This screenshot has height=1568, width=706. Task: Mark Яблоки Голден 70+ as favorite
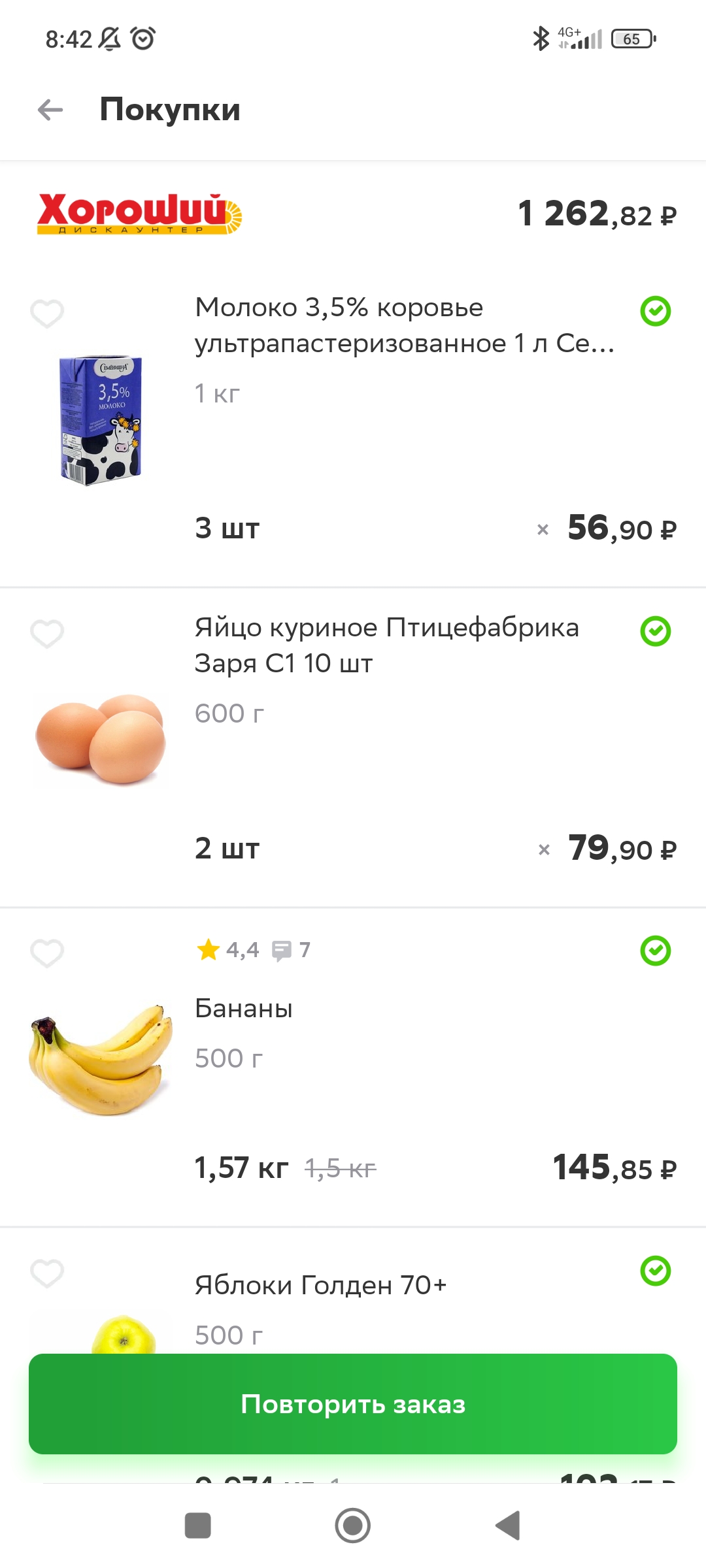(47, 1273)
